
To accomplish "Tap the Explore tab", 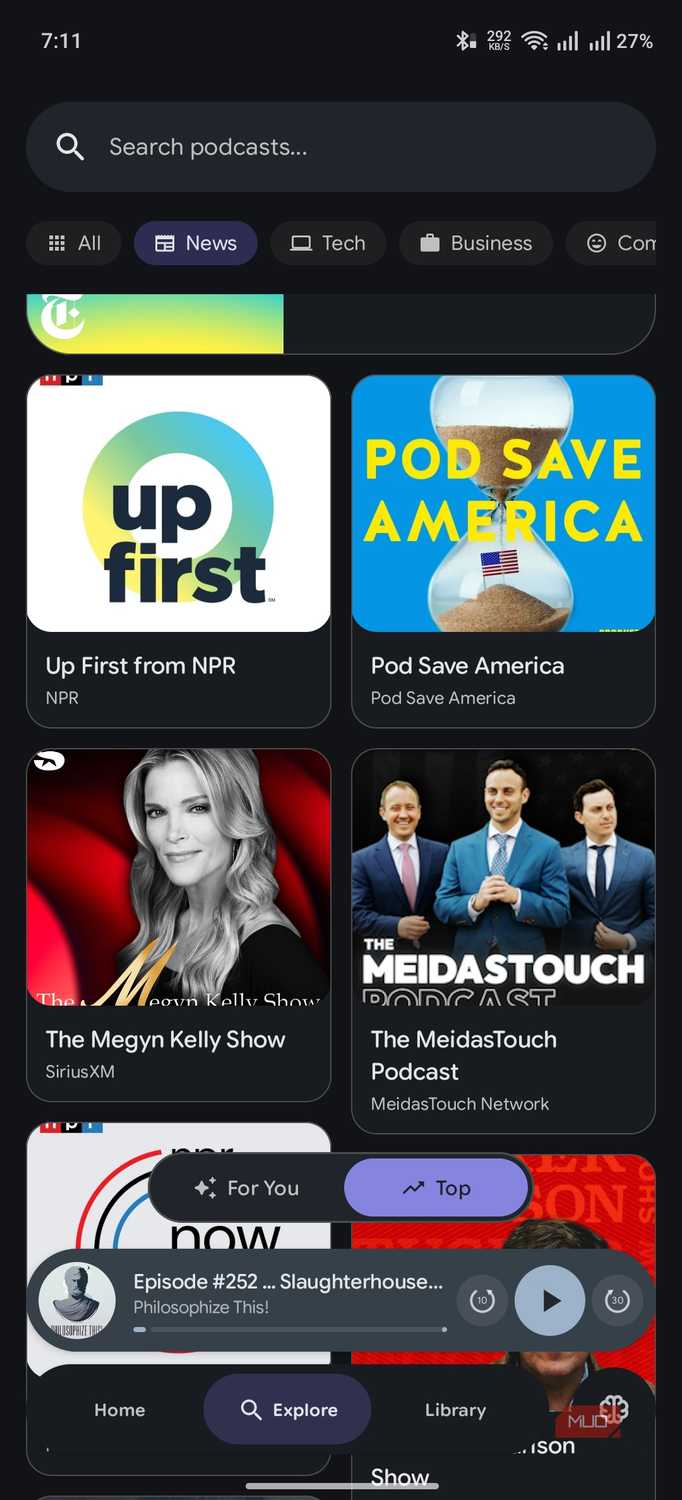I will (288, 1410).
